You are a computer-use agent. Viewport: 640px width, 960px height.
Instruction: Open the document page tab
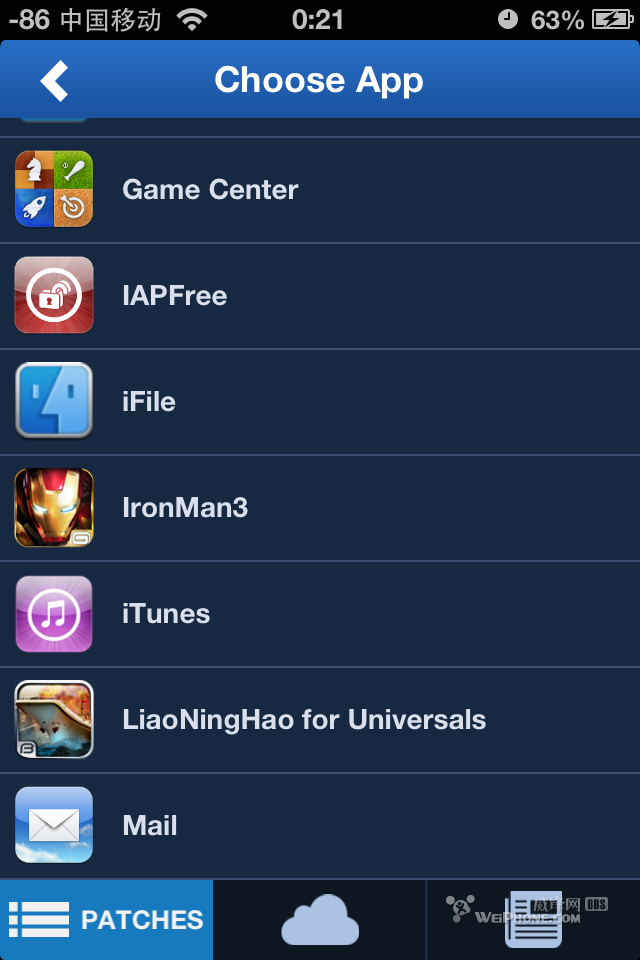click(533, 920)
